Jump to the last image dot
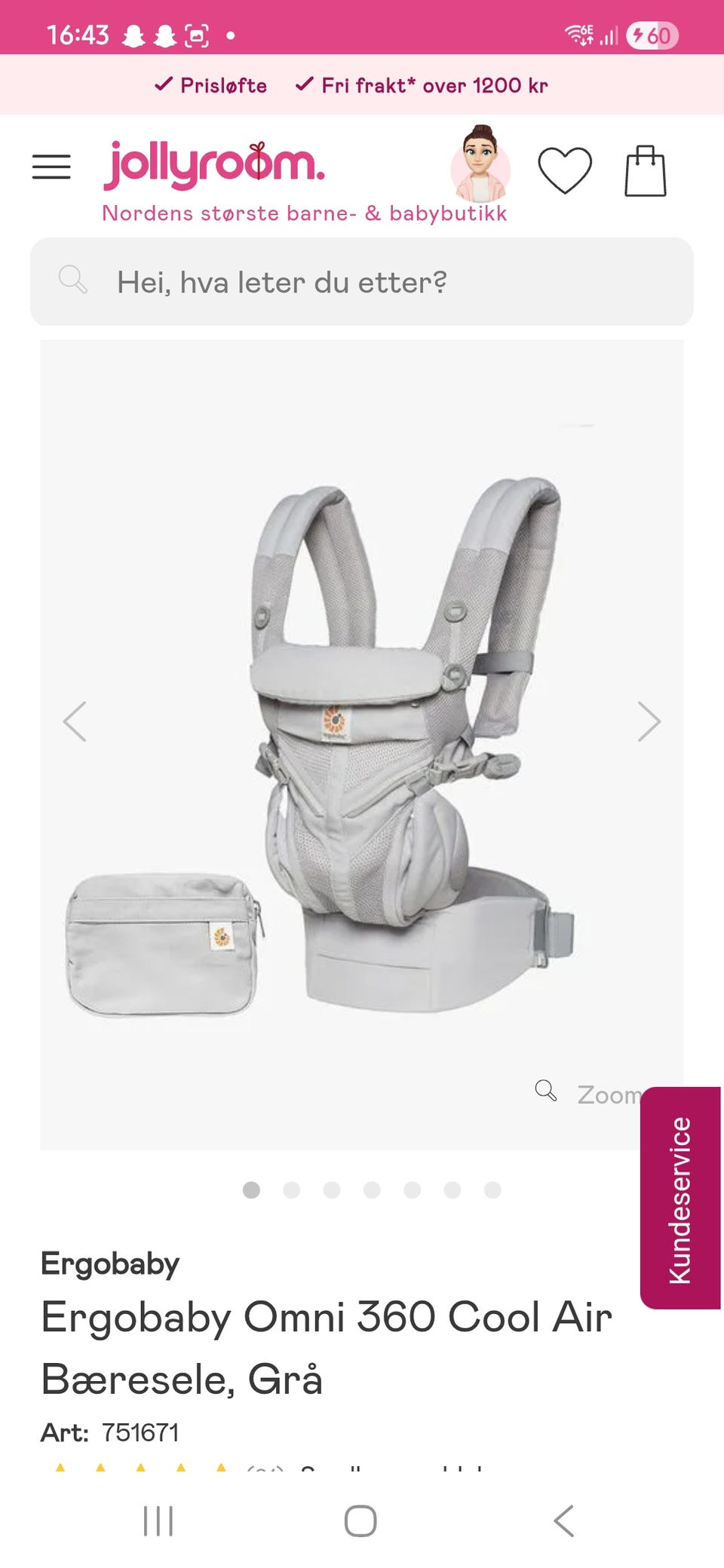Screen dimensions: 724x1568 (x=492, y=1190)
